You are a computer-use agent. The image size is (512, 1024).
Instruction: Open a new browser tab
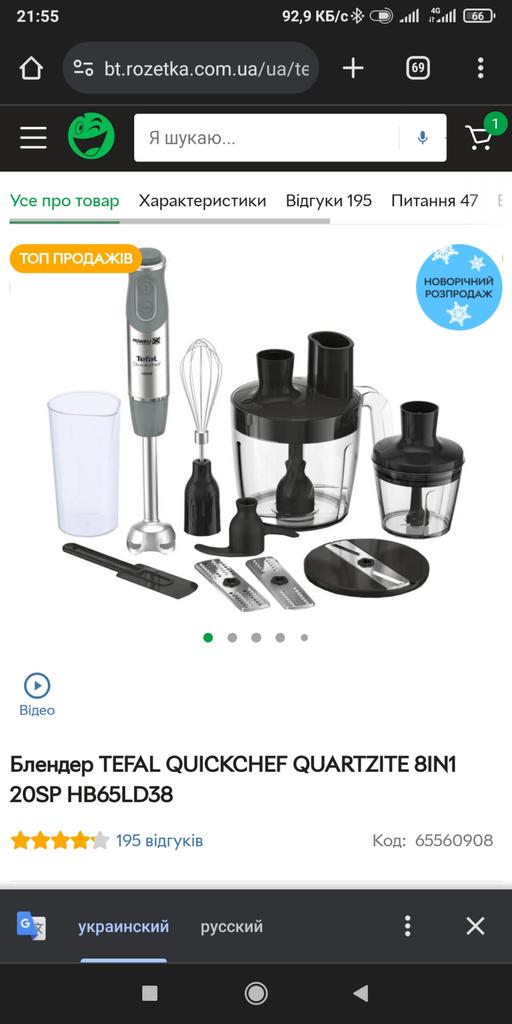click(x=353, y=68)
